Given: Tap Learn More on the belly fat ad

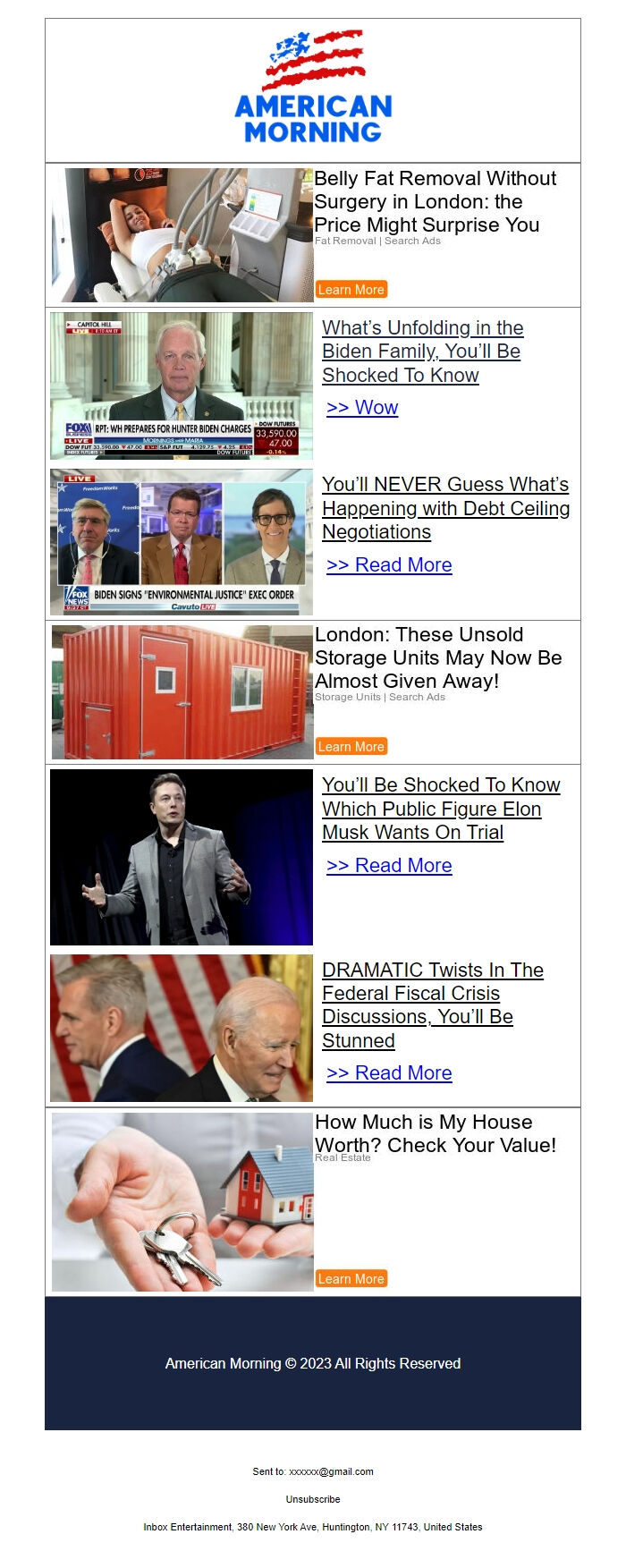Looking at the screenshot, I should pos(351,290).
